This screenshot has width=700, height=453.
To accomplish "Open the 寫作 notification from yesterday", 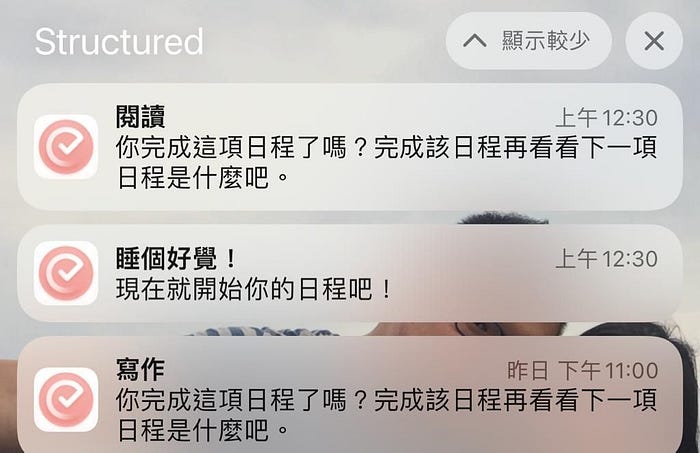I will (x=349, y=398).
